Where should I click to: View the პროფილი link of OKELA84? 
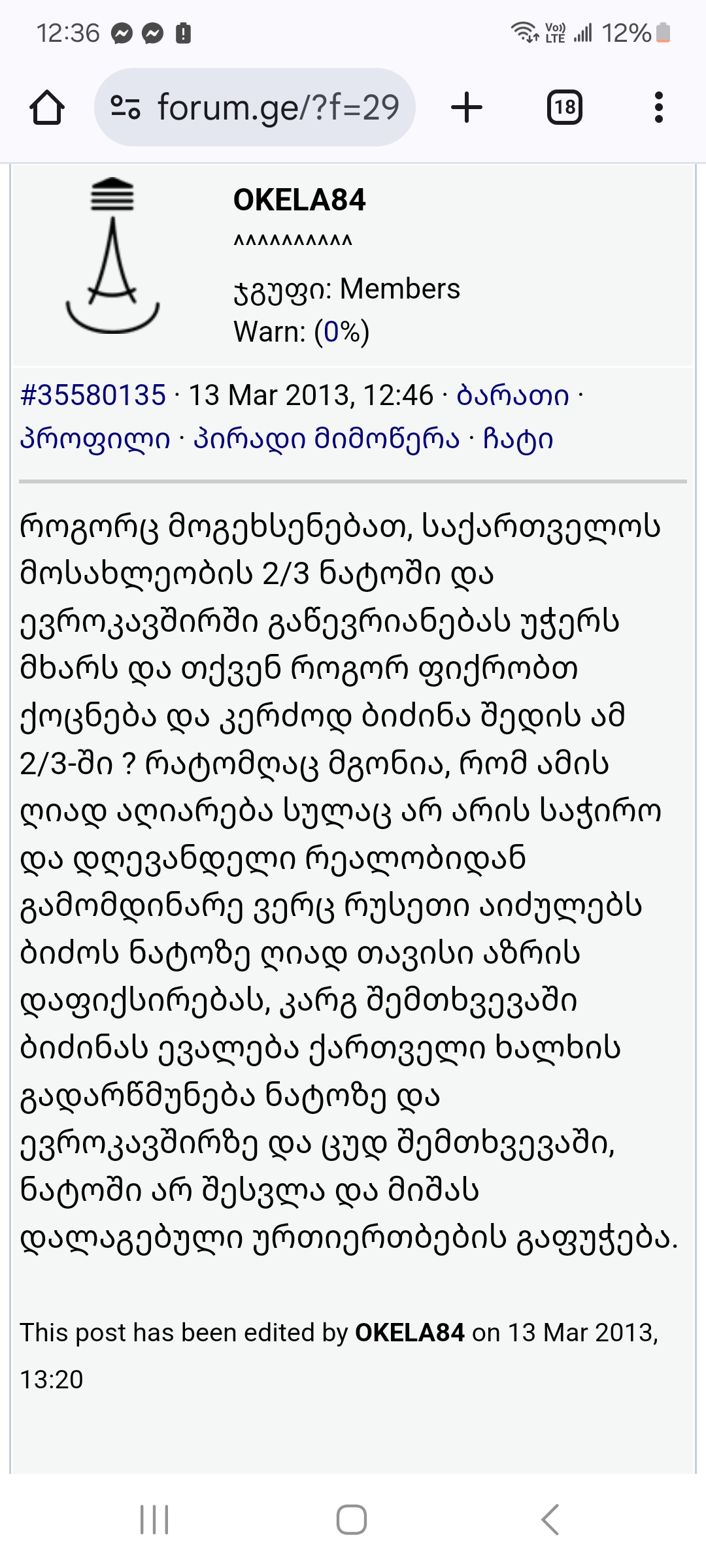tap(95, 439)
